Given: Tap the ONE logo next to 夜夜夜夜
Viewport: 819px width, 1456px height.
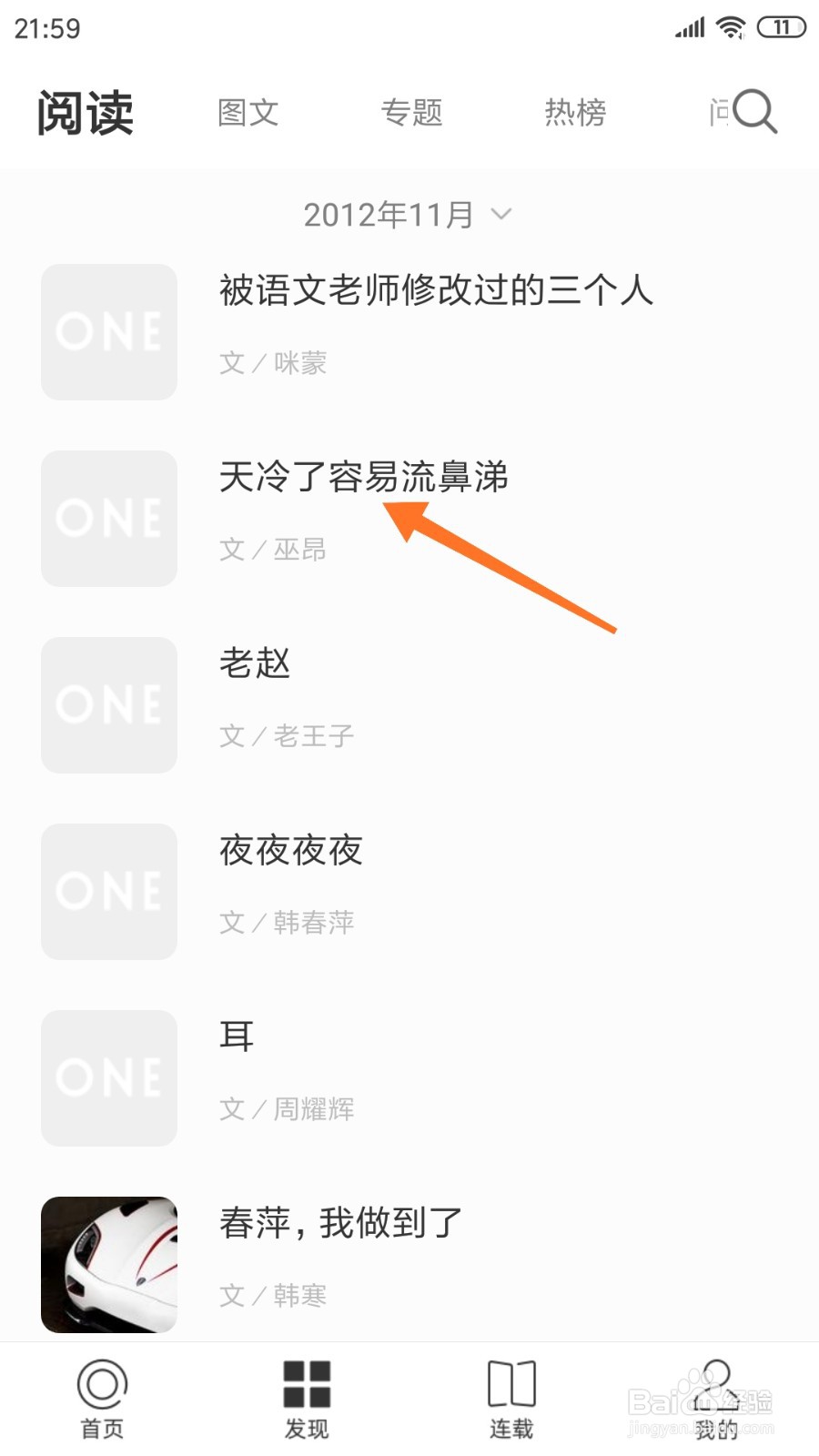Looking at the screenshot, I should coord(107,892).
